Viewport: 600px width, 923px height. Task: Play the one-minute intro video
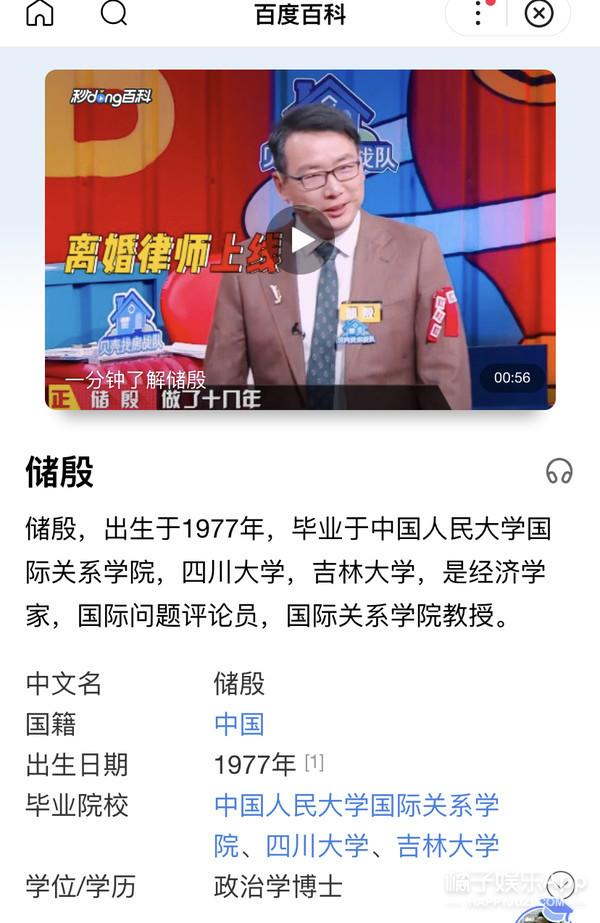[x=300, y=240]
